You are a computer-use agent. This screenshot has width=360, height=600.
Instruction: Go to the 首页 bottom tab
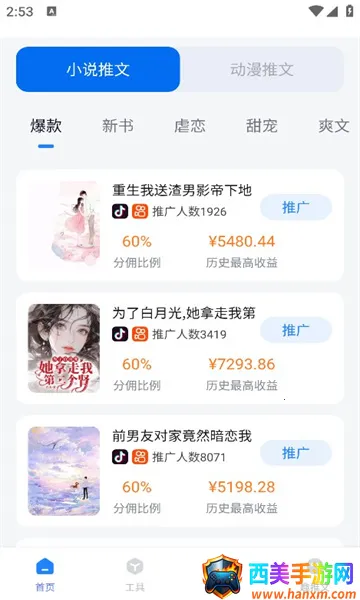[45, 575]
